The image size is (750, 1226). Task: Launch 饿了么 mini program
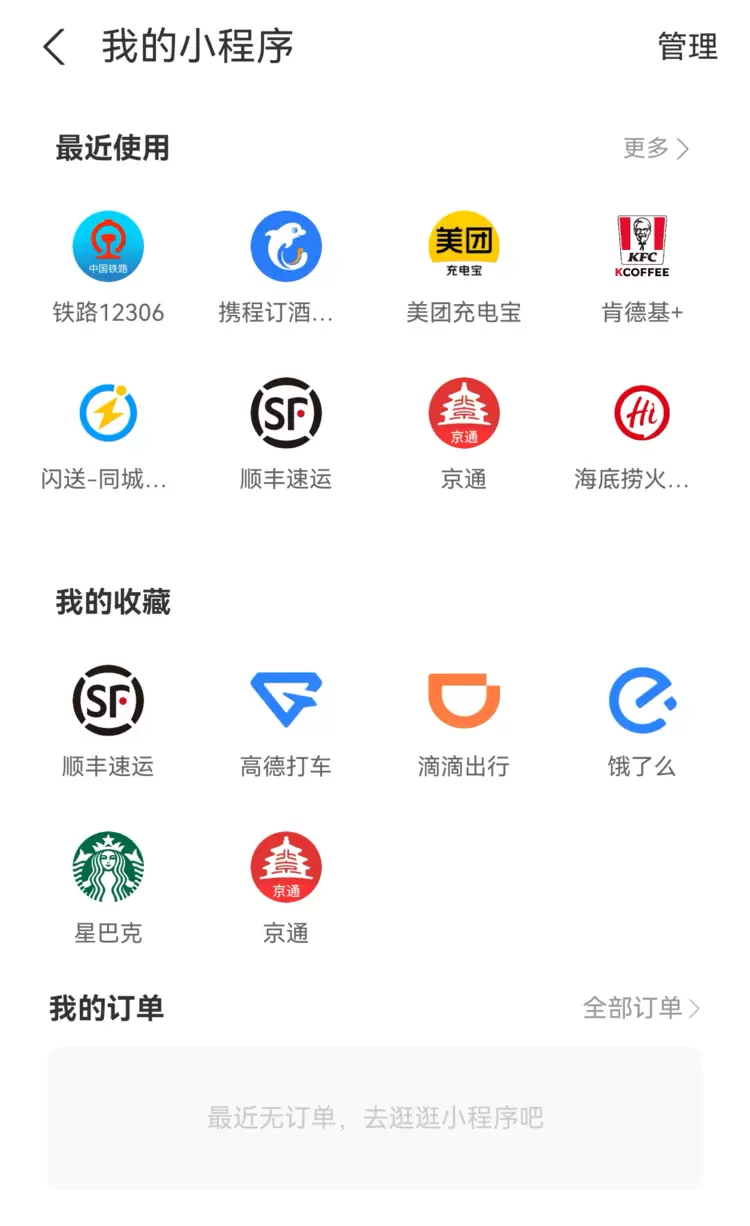(642, 701)
